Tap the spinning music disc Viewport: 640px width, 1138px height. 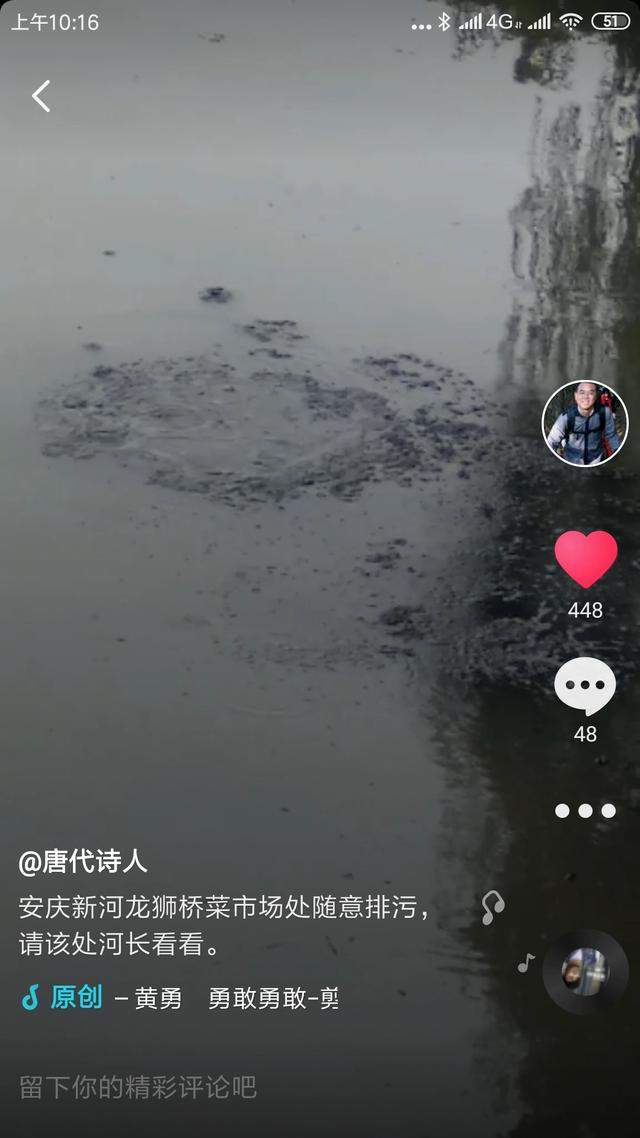point(585,972)
